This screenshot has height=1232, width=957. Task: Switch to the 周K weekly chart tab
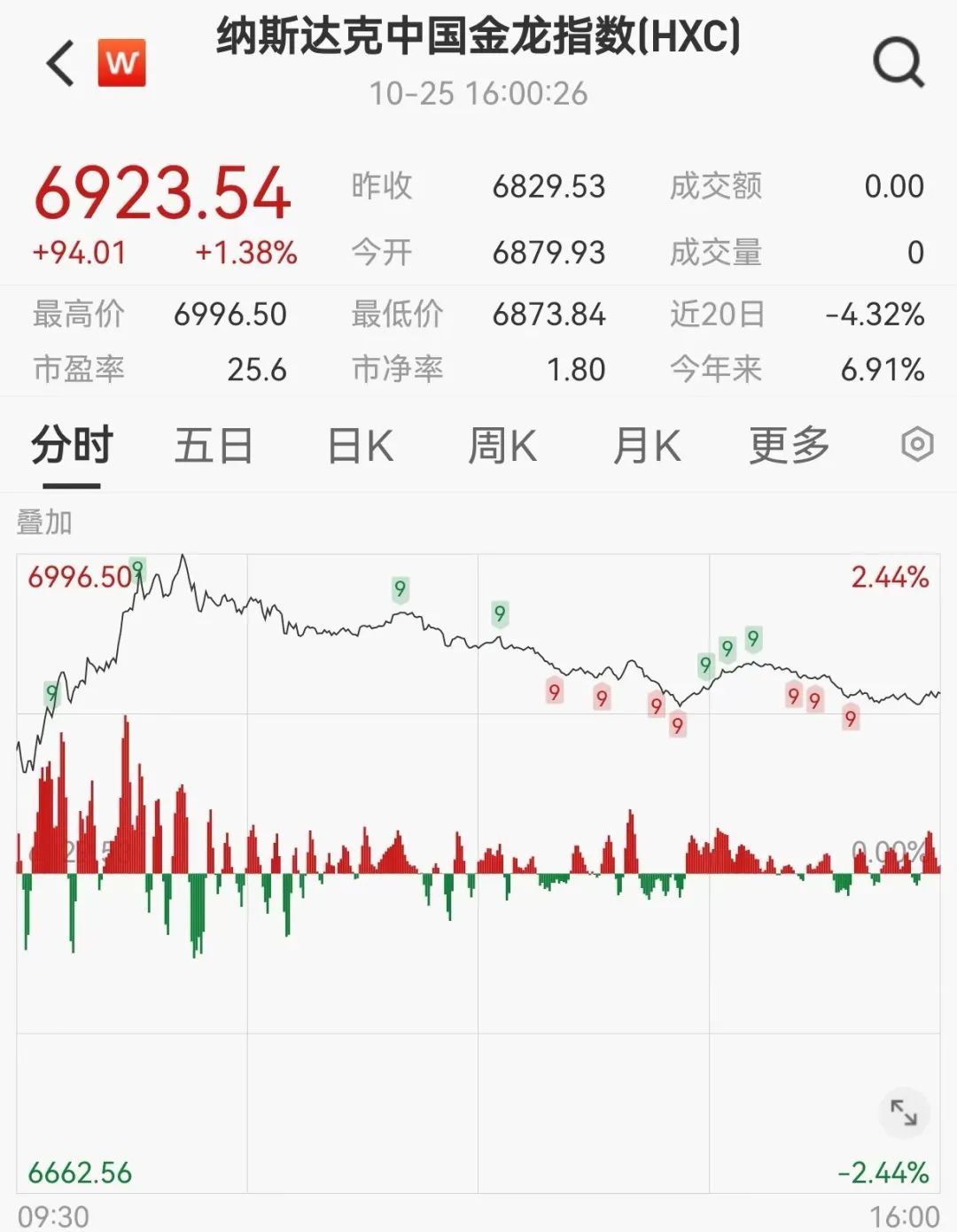(502, 446)
